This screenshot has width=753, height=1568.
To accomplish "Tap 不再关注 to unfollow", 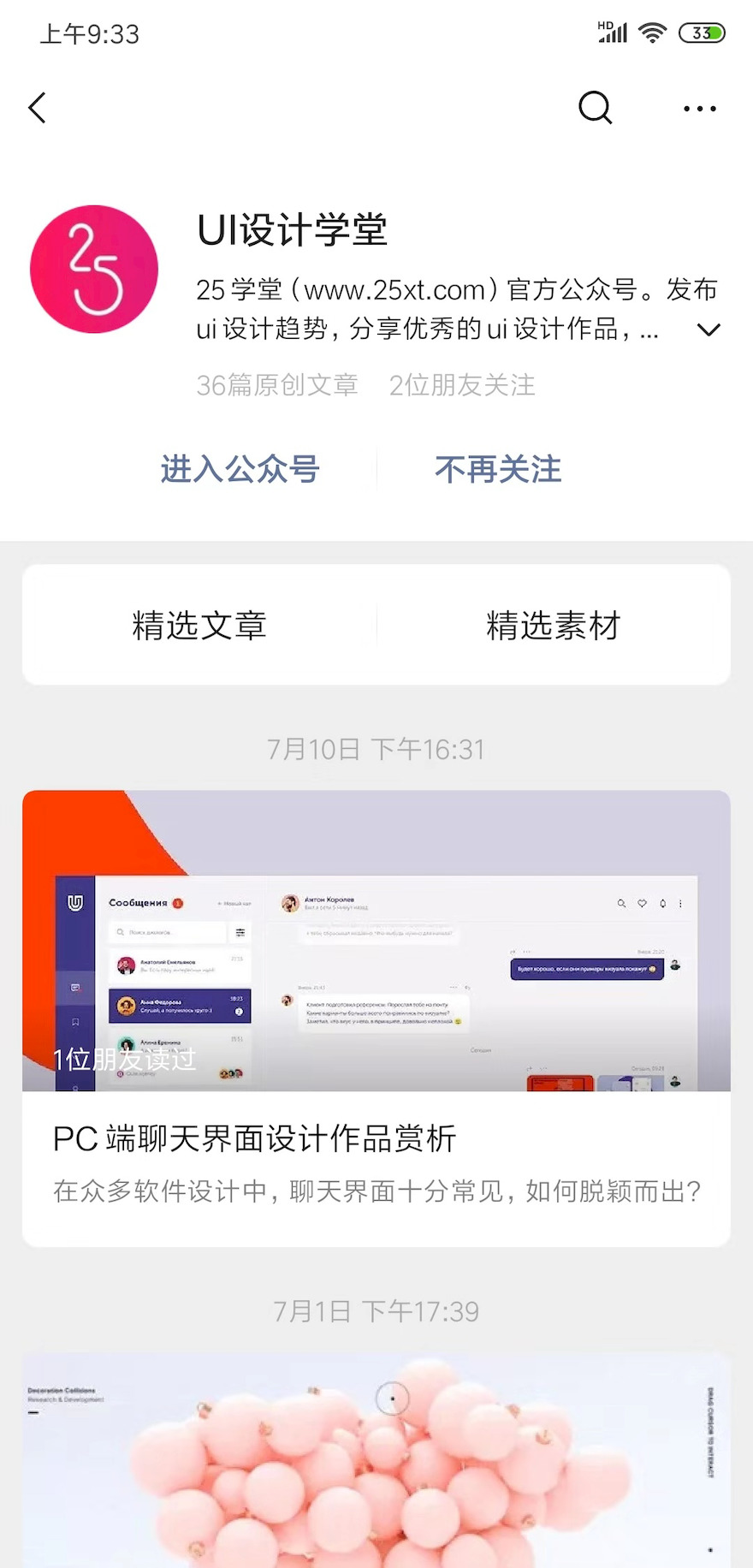I will click(x=498, y=469).
